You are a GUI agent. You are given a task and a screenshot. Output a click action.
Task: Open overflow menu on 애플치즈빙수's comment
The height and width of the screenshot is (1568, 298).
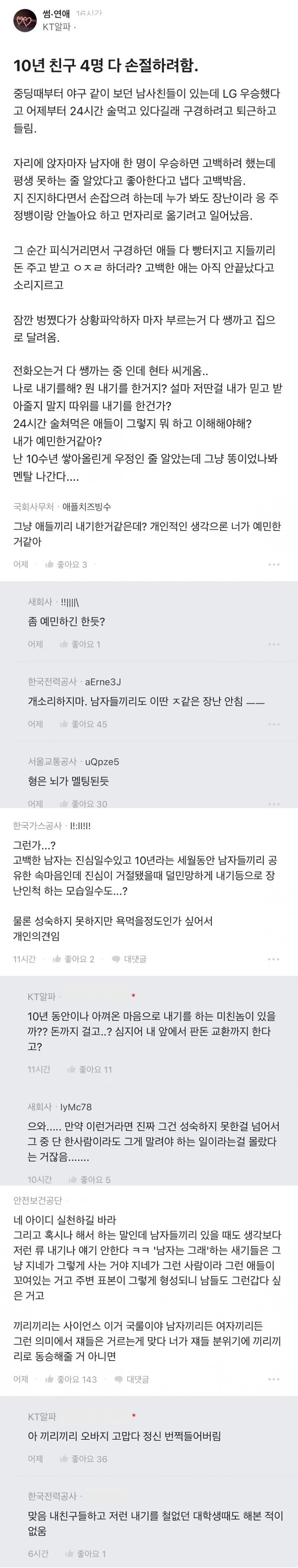pyautogui.click(x=274, y=564)
